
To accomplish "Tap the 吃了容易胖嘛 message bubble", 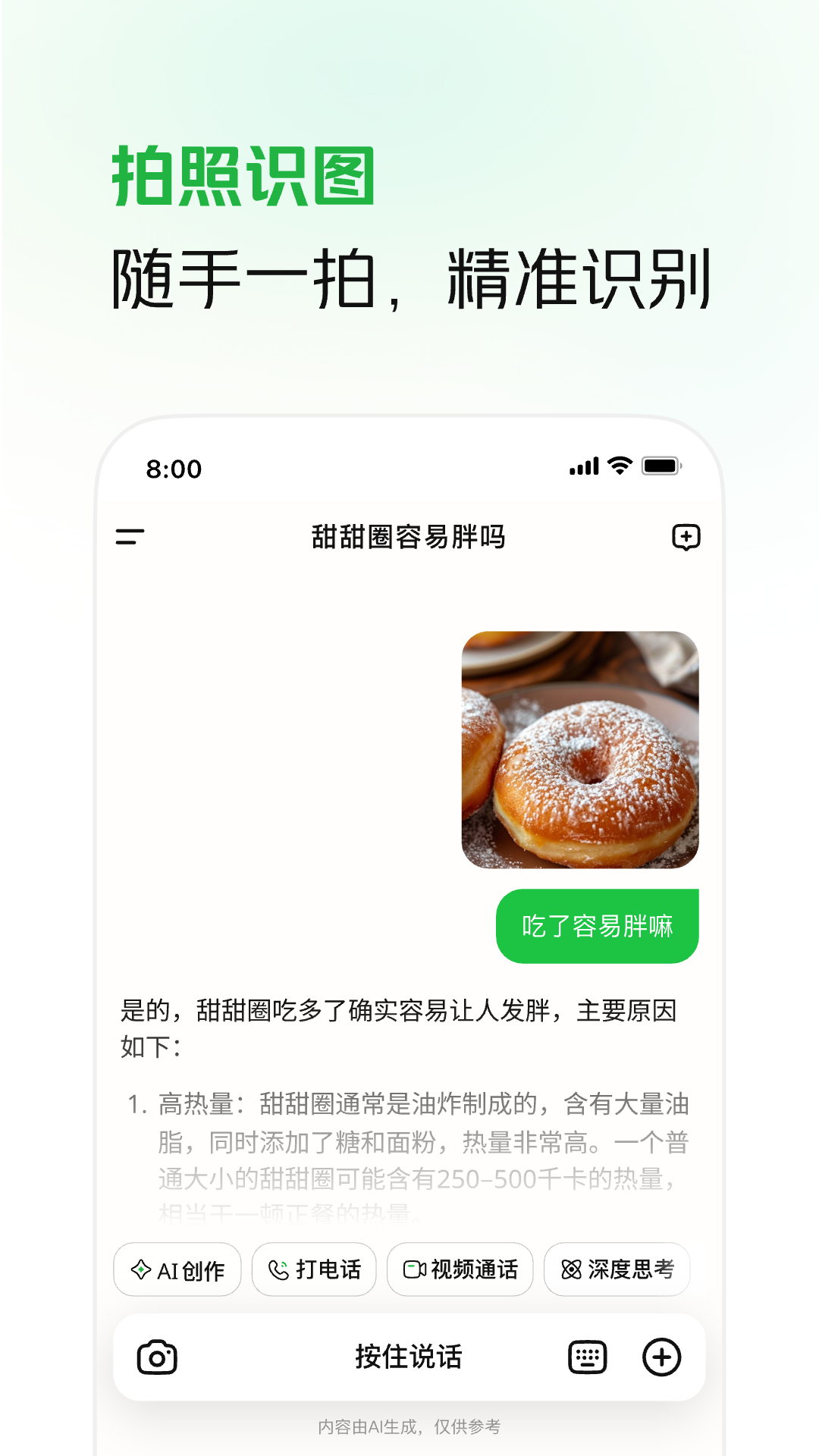I will 597,927.
